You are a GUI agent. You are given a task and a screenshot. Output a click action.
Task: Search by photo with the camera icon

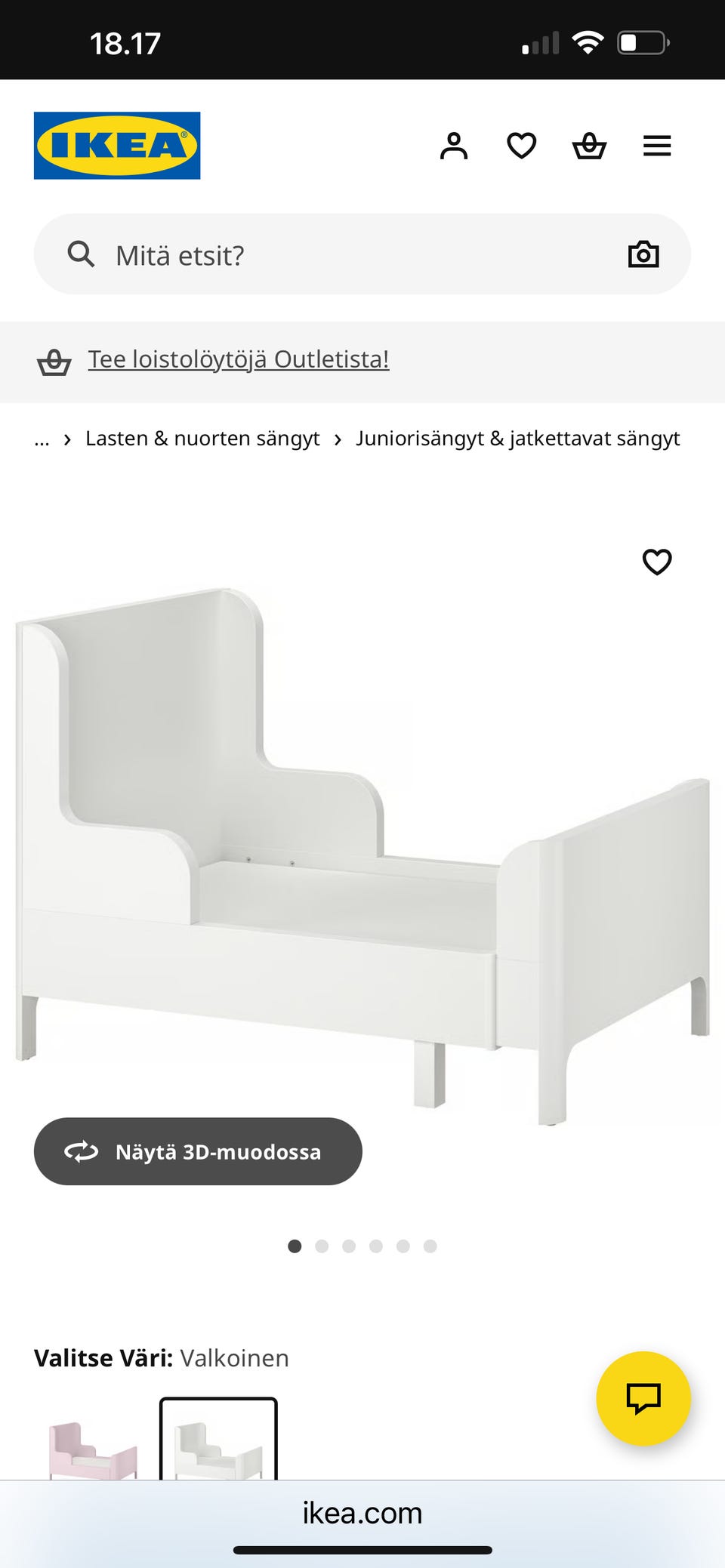[x=643, y=255]
